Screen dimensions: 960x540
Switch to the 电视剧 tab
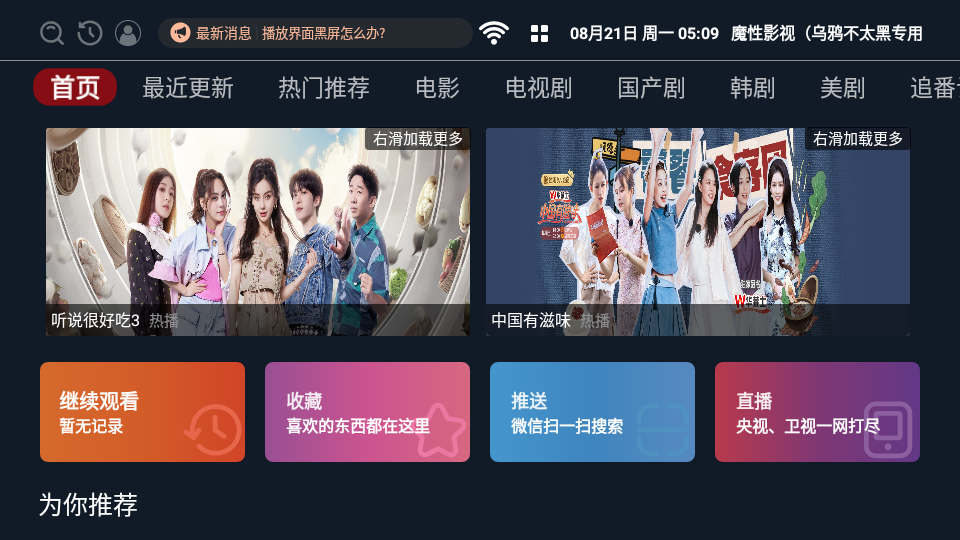(x=539, y=88)
